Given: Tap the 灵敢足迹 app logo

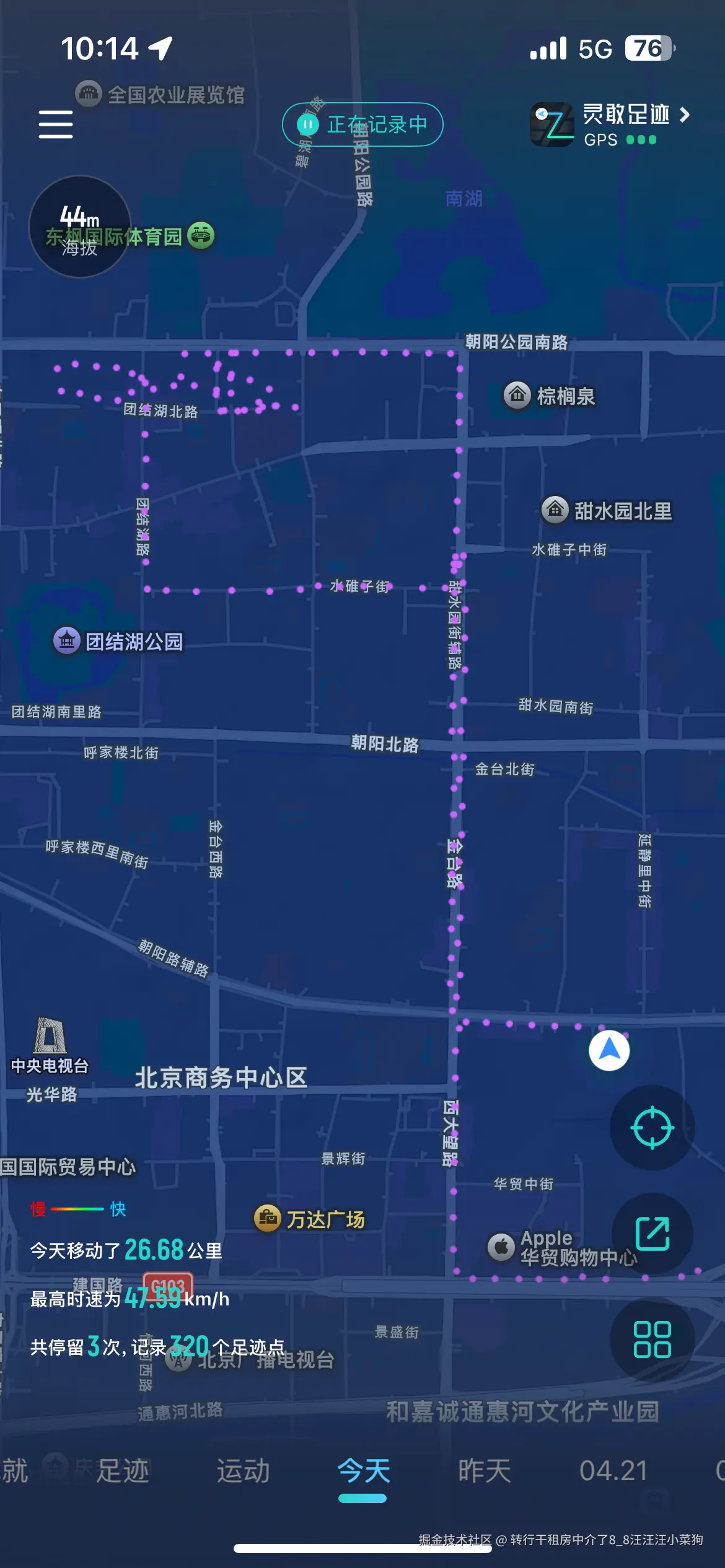Looking at the screenshot, I should 551,124.
